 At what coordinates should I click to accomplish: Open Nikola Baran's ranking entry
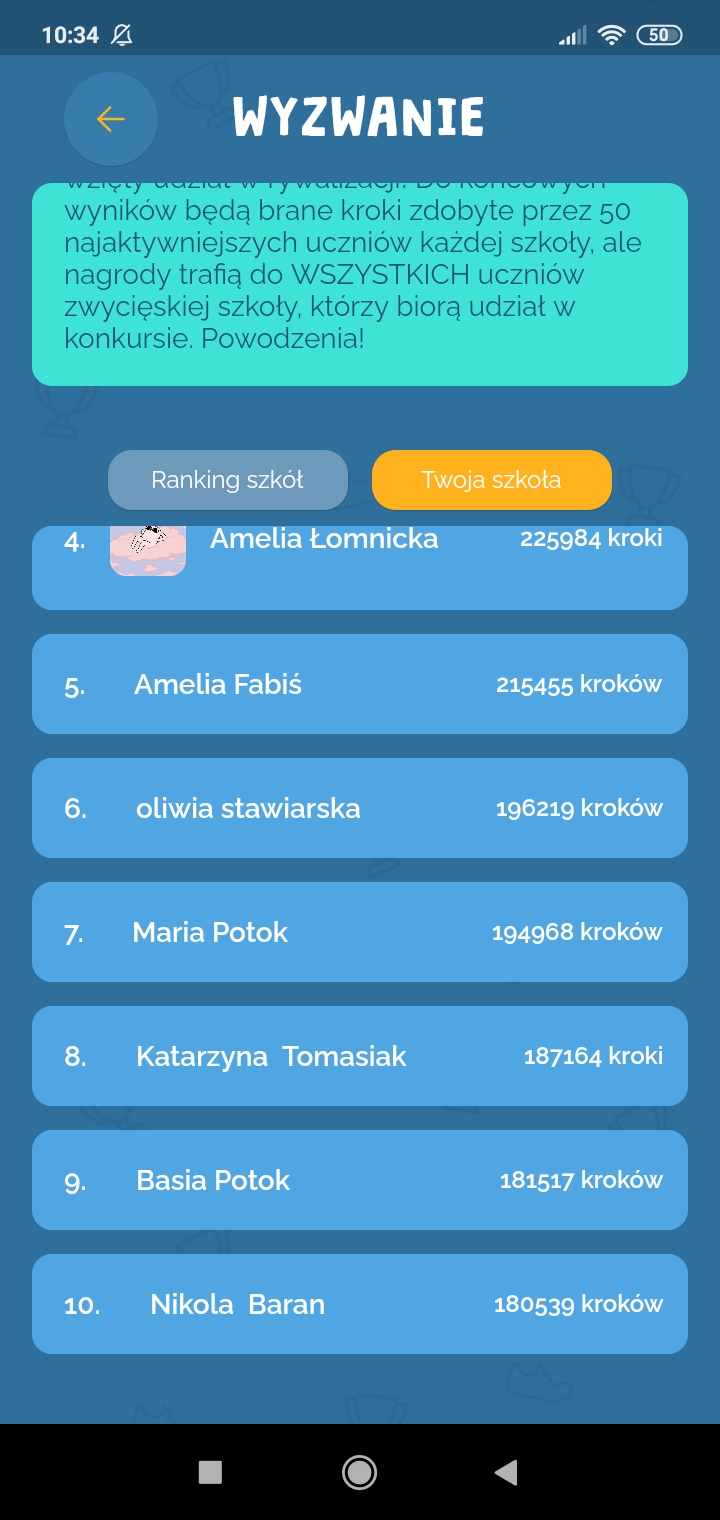pyautogui.click(x=360, y=1304)
